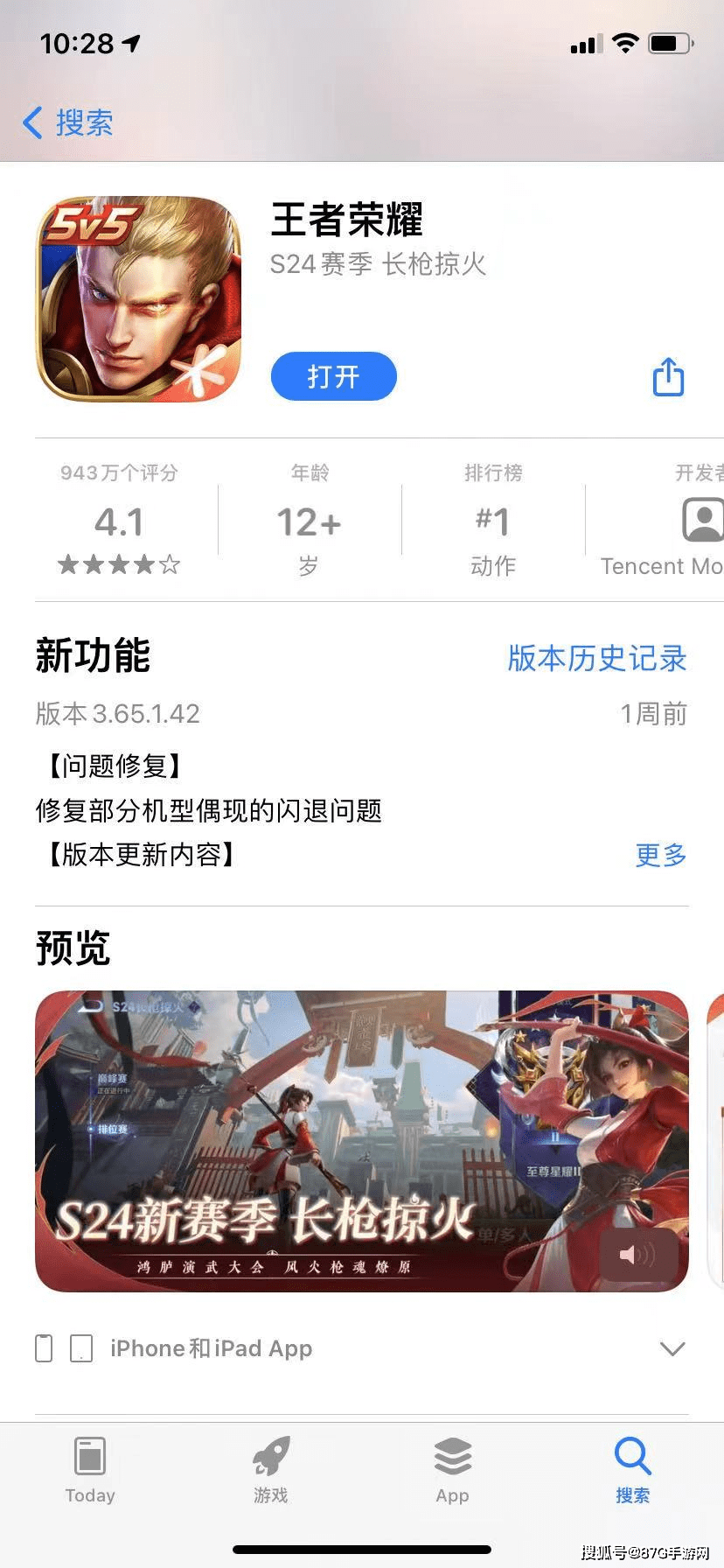This screenshot has width=724, height=1568.
Task: Switch to the 游戏 tab
Action: pyautogui.click(x=271, y=1470)
